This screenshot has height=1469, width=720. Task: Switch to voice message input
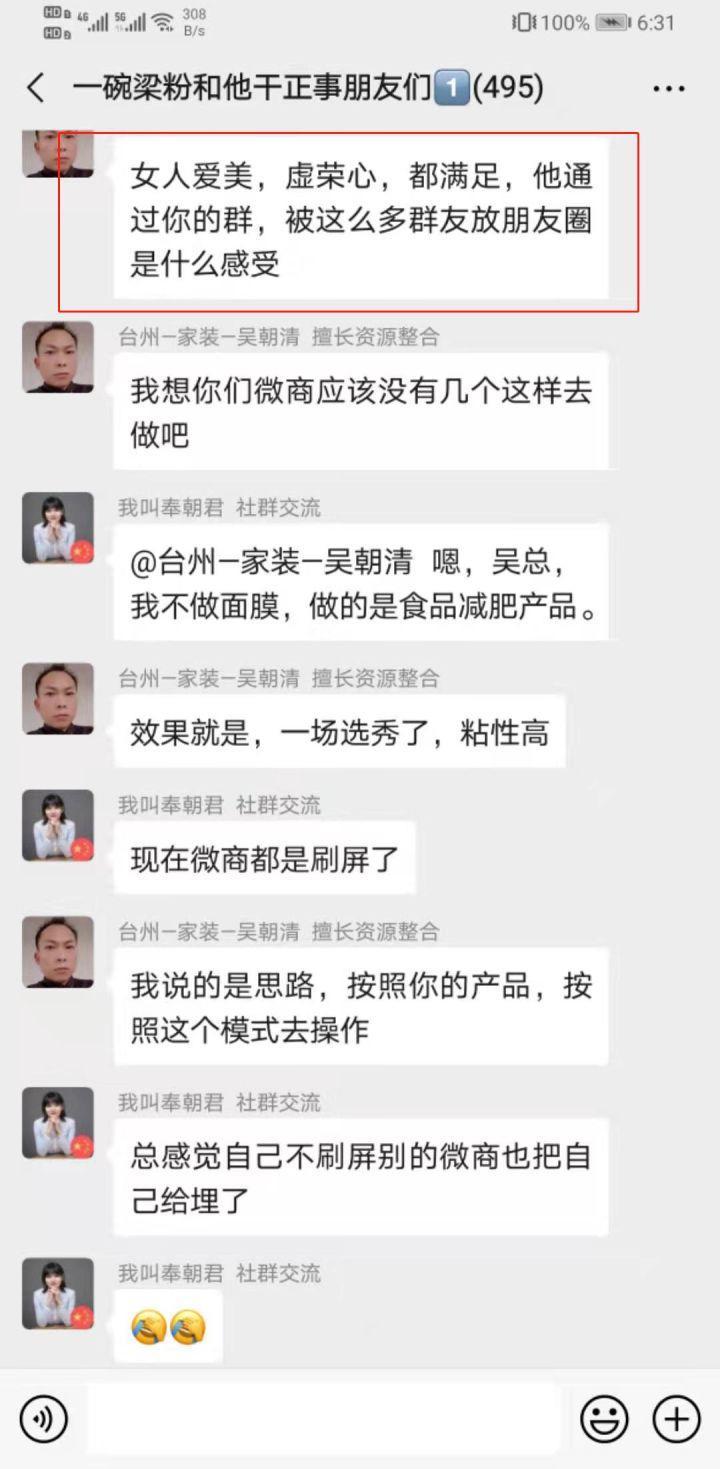click(x=43, y=1419)
